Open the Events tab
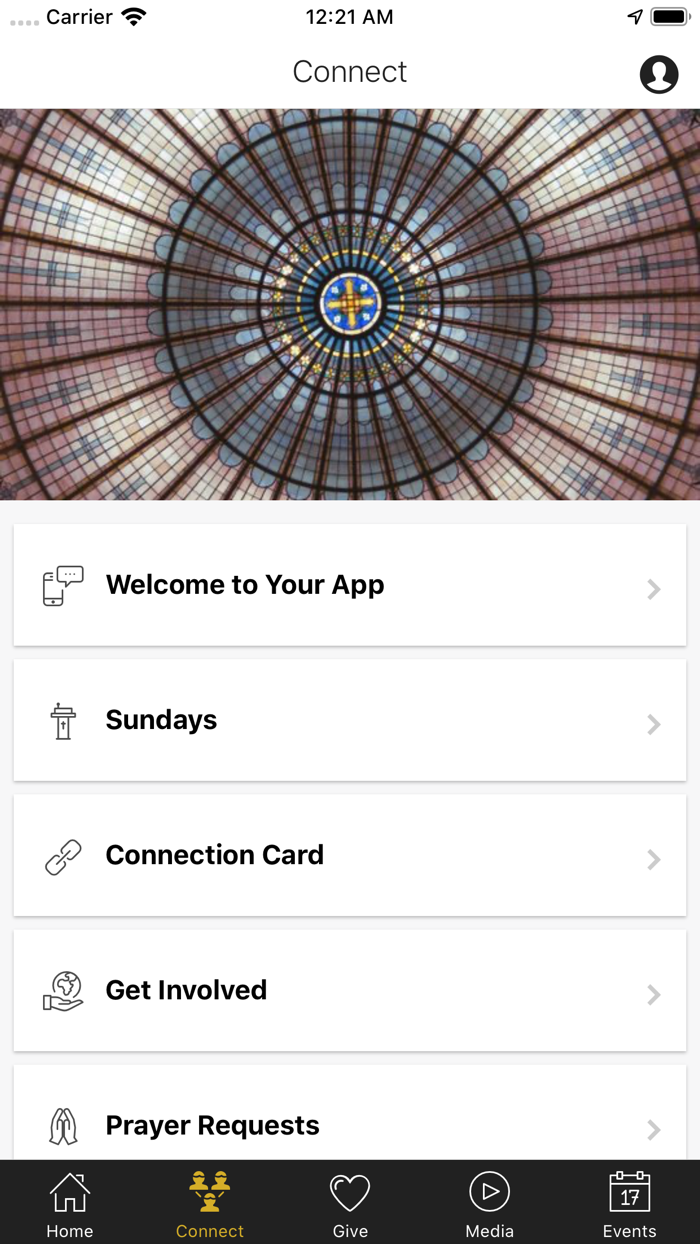The width and height of the screenshot is (700, 1244). (630, 1203)
